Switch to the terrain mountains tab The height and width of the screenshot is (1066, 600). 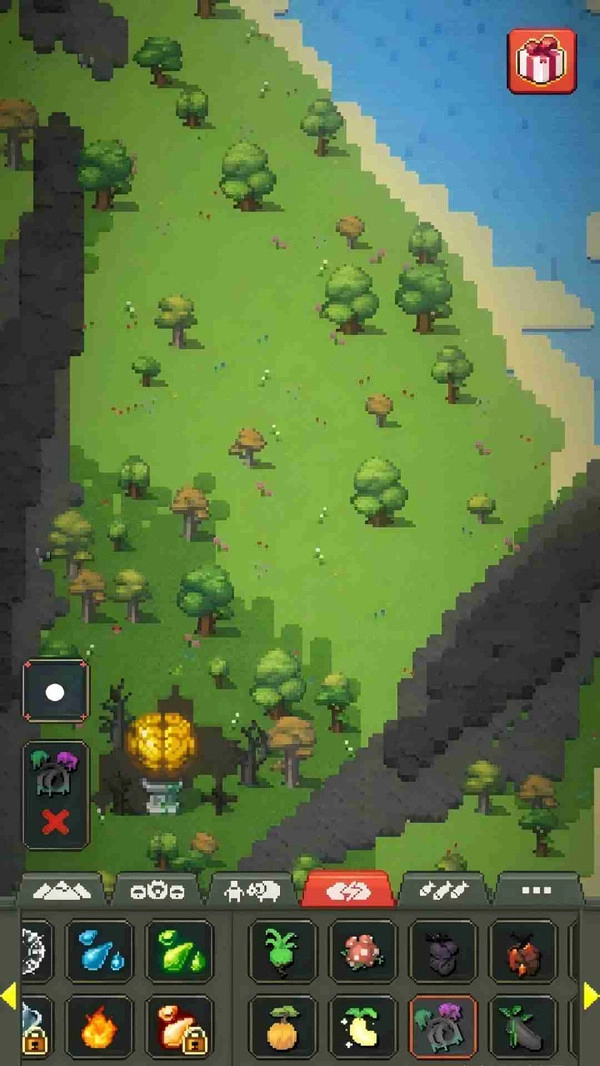click(x=68, y=889)
